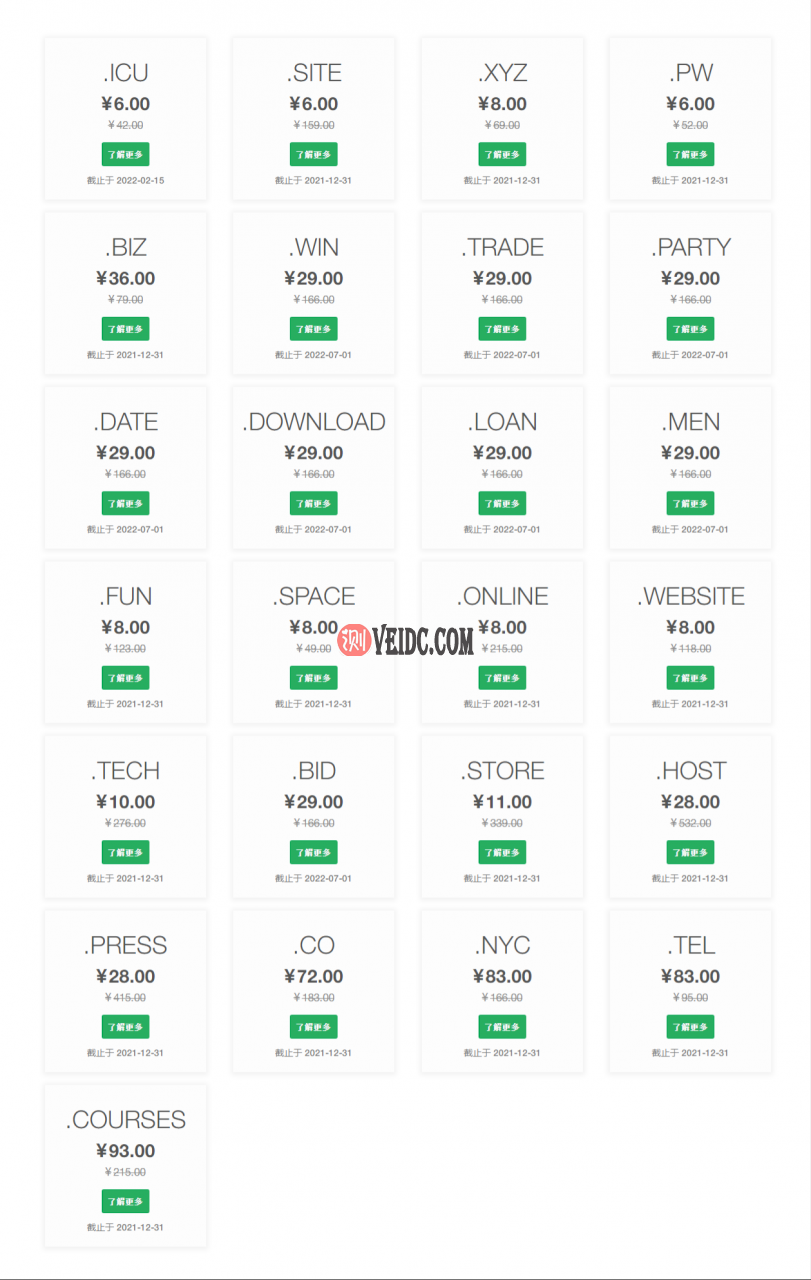Tap 了解更多 on the .ICU card
The image size is (811, 1280).
click(125, 154)
